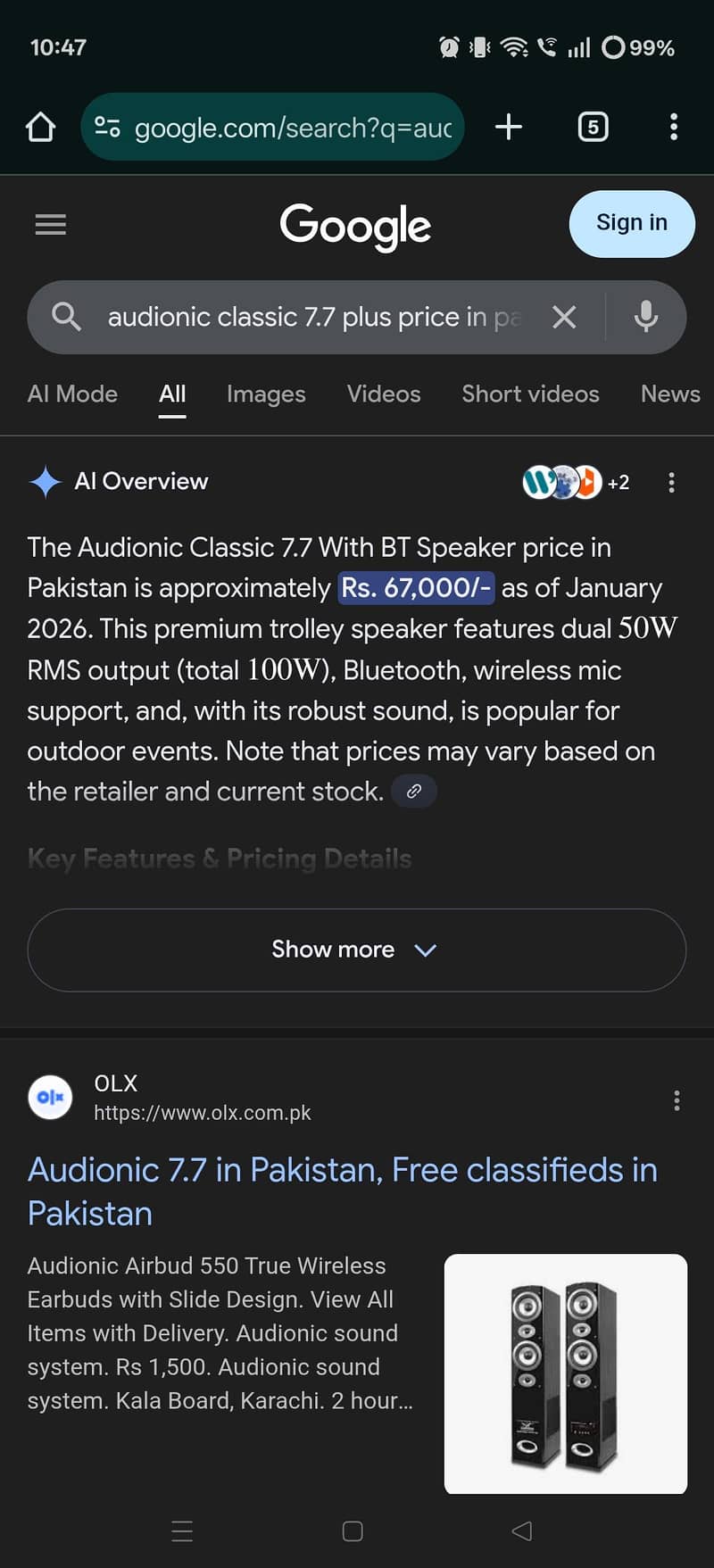
Task: Open the AI Overview three-dot menu
Action: pyautogui.click(x=671, y=482)
